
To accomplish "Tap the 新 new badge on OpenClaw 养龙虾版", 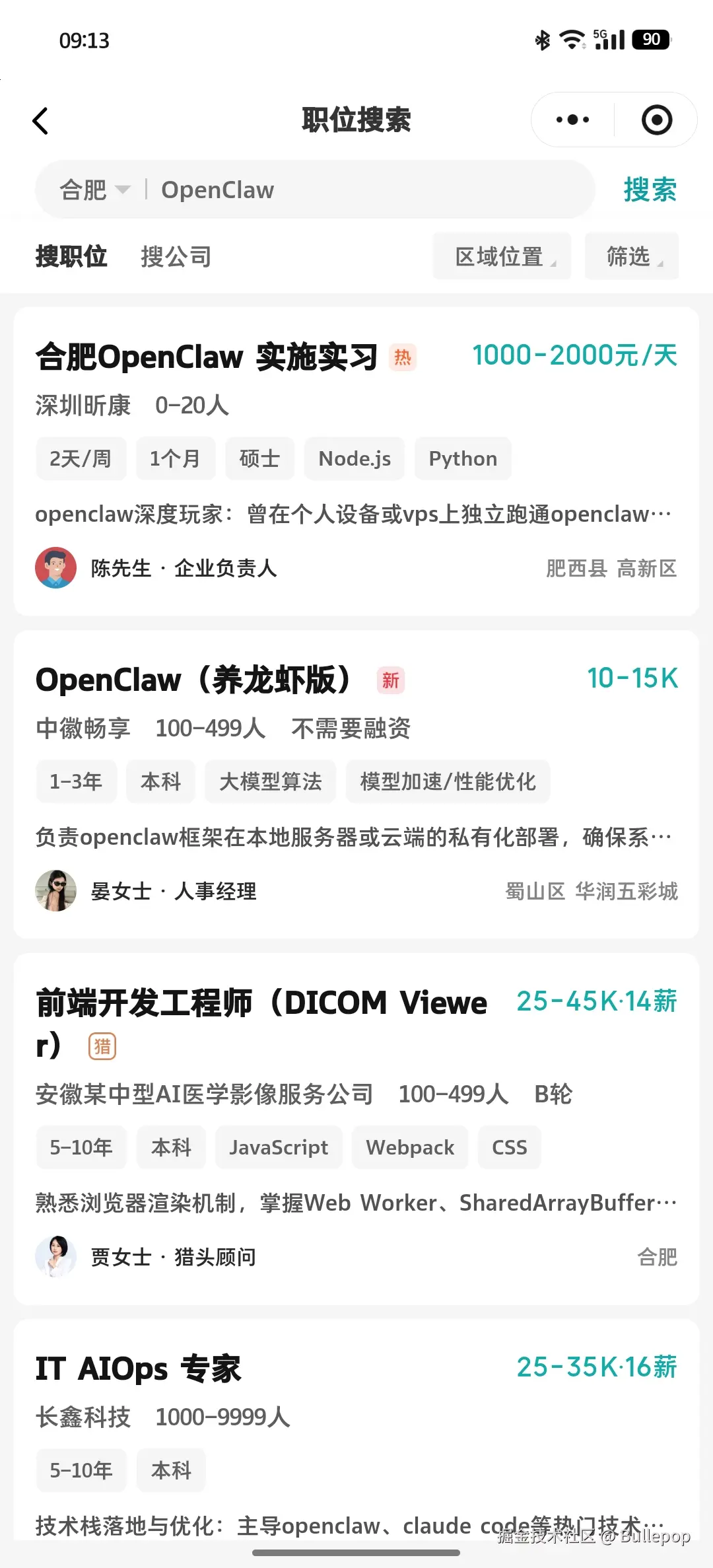I will pyautogui.click(x=390, y=681).
